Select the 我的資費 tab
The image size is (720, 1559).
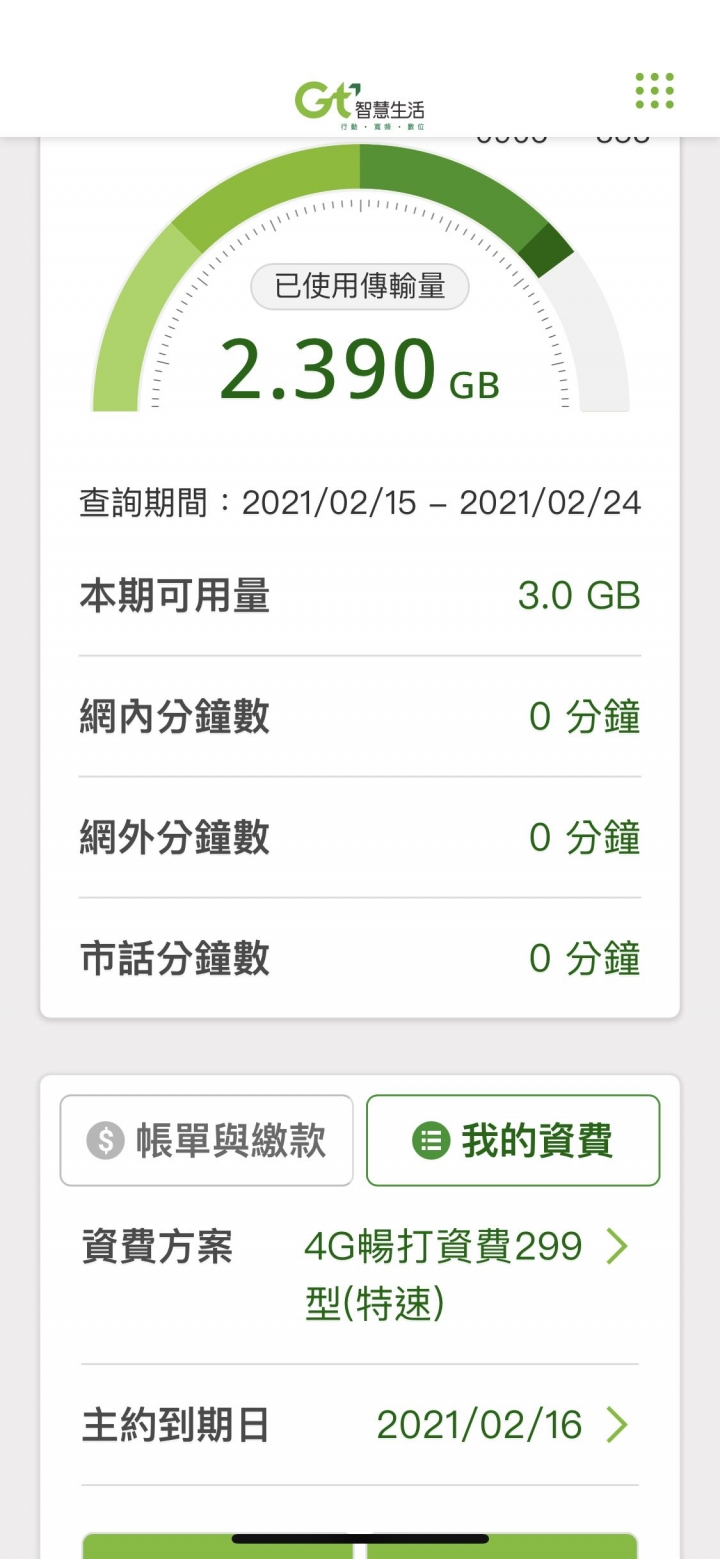tap(513, 1140)
